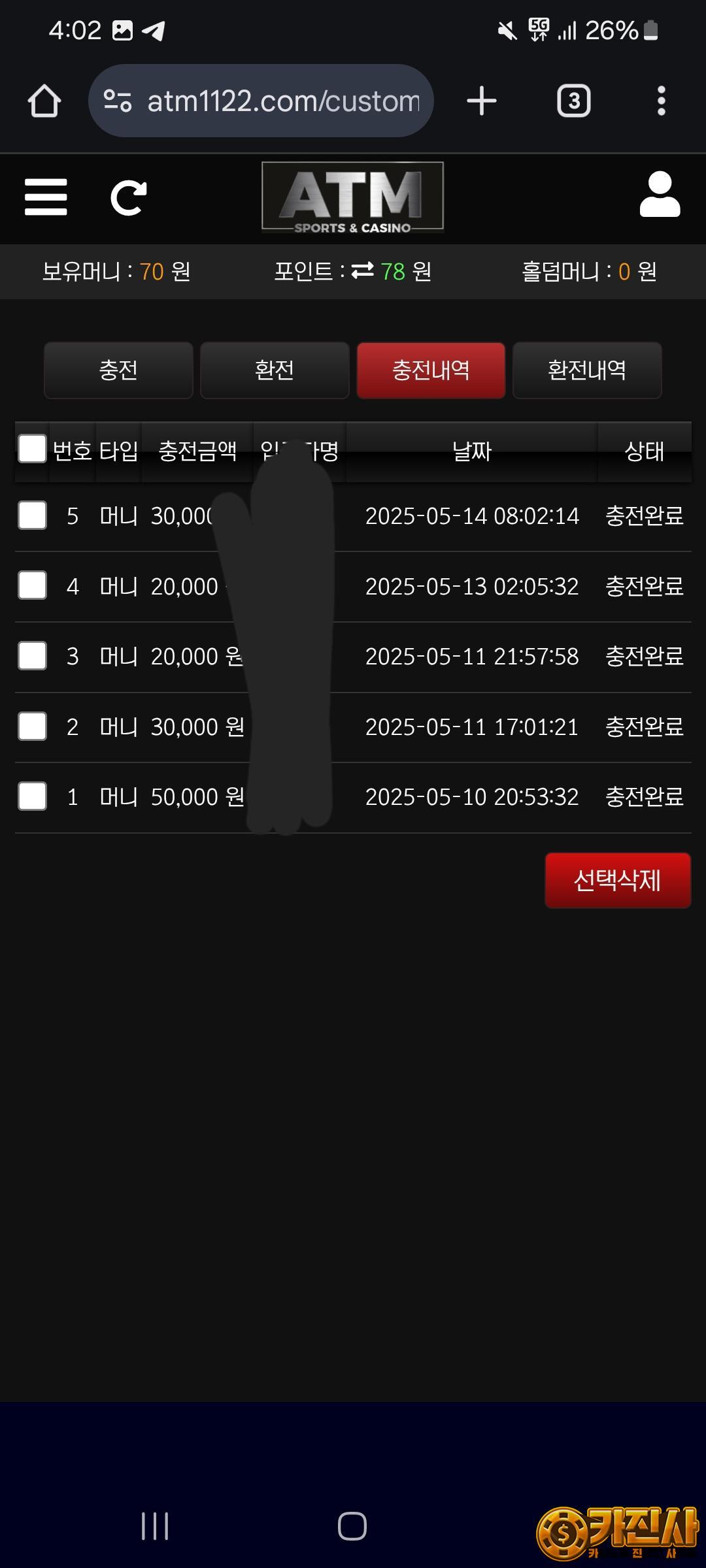Go to the browser home page
Viewport: 706px width, 1568px height.
[x=44, y=101]
